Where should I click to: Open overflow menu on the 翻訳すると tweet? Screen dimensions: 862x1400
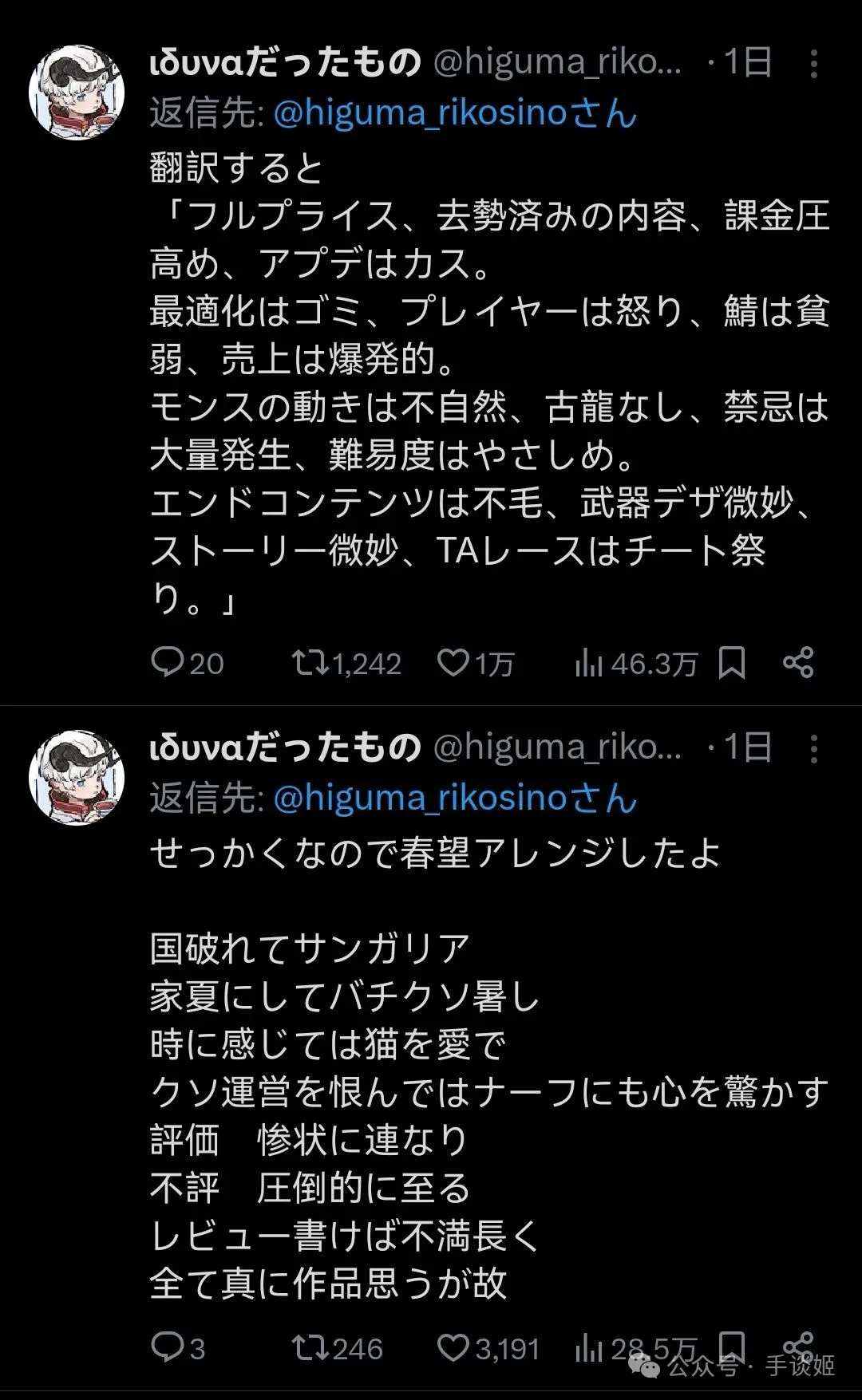[813, 64]
